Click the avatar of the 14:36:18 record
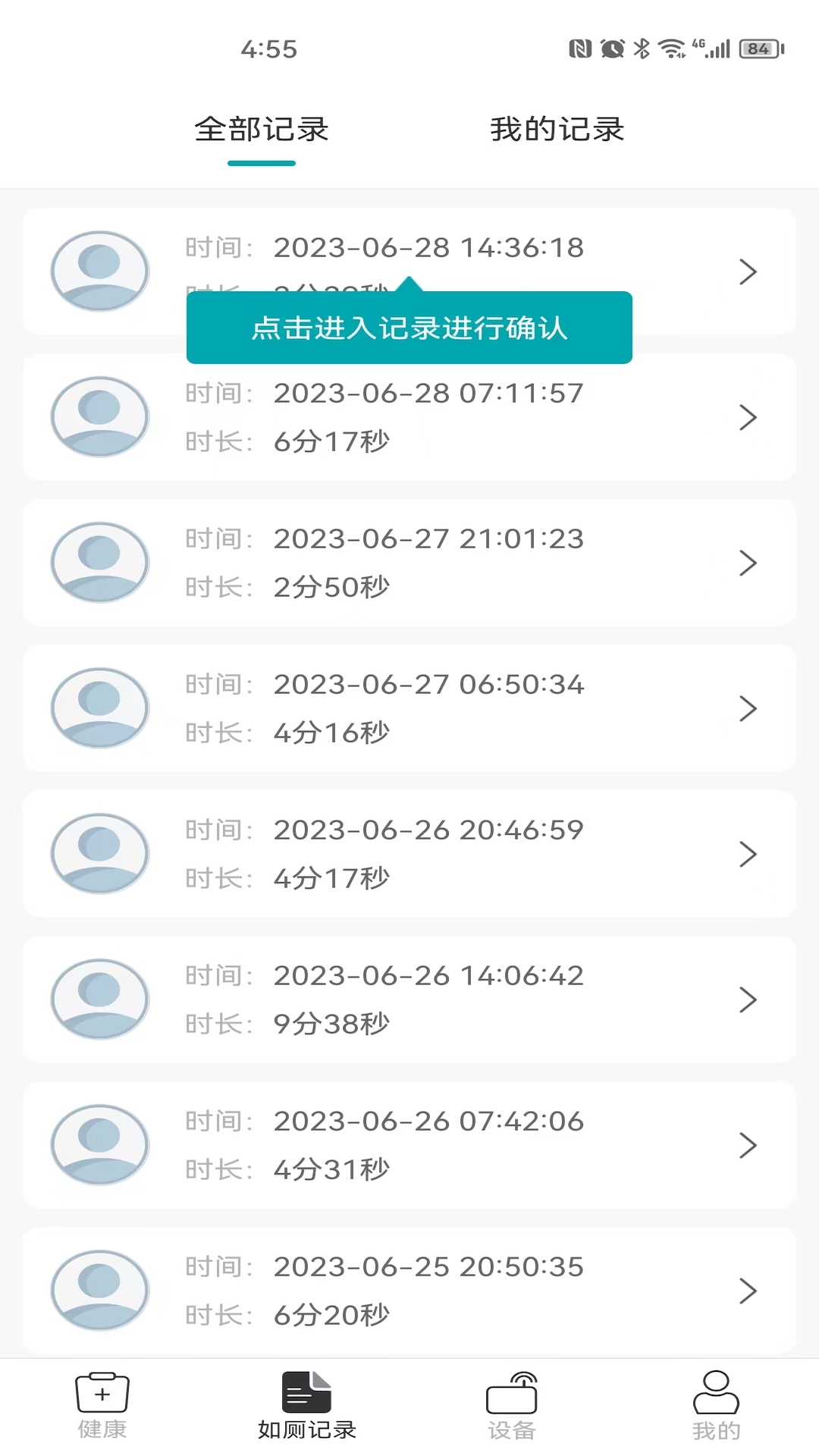Screen dimensions: 819x1456 pyautogui.click(x=99, y=271)
